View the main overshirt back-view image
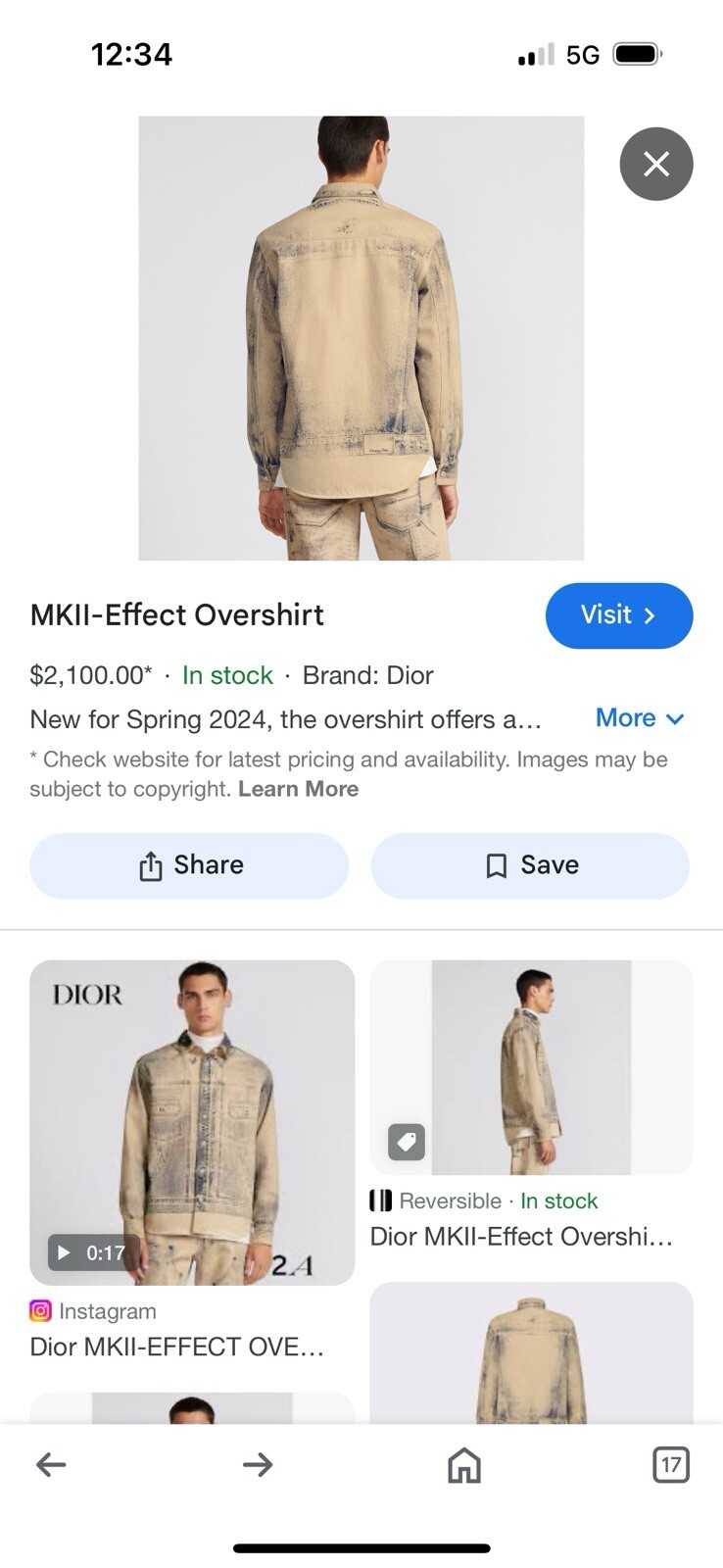This screenshot has height=1568, width=723. (x=361, y=338)
